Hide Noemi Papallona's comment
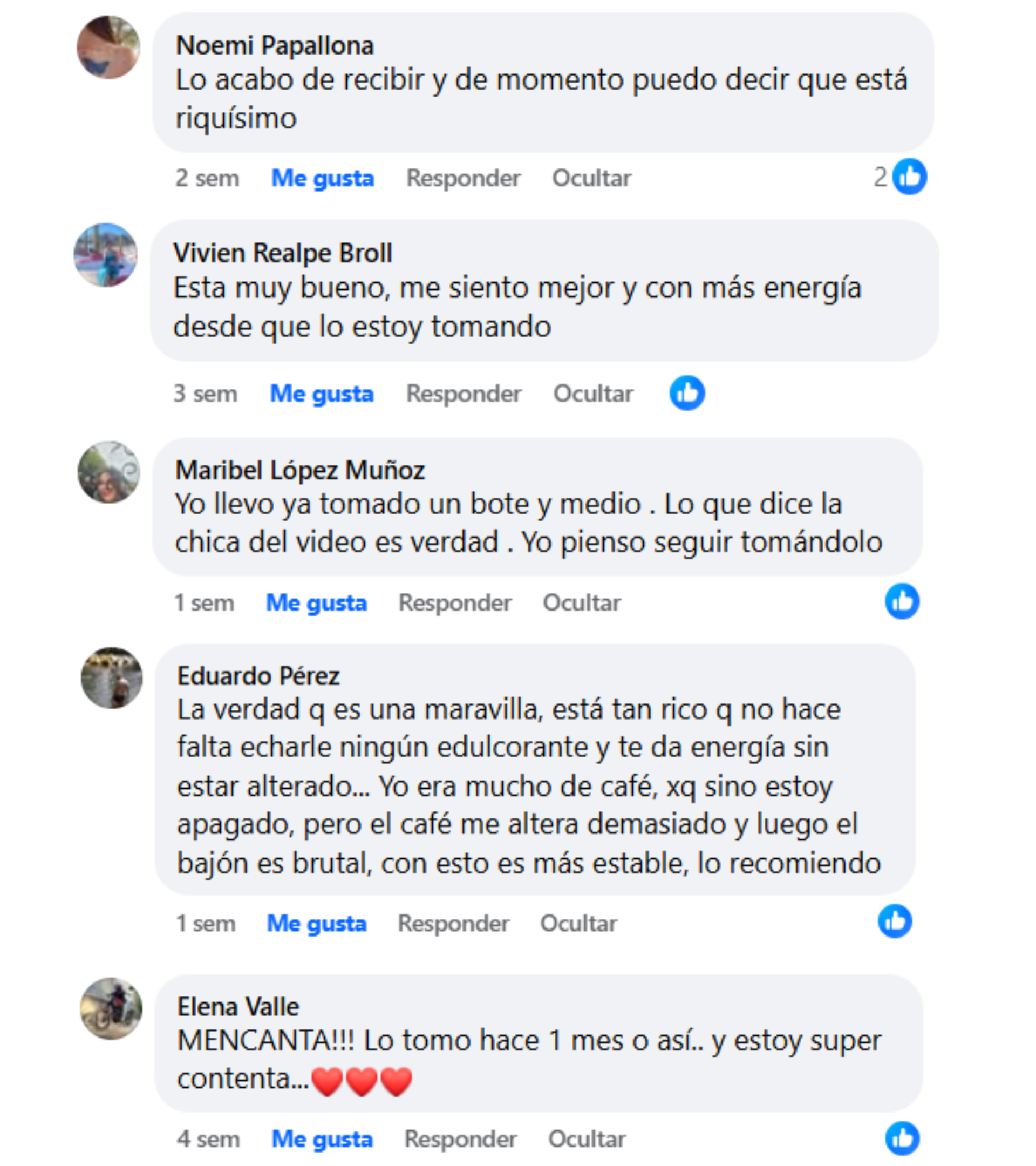This screenshot has width=1036, height=1166. point(591,179)
